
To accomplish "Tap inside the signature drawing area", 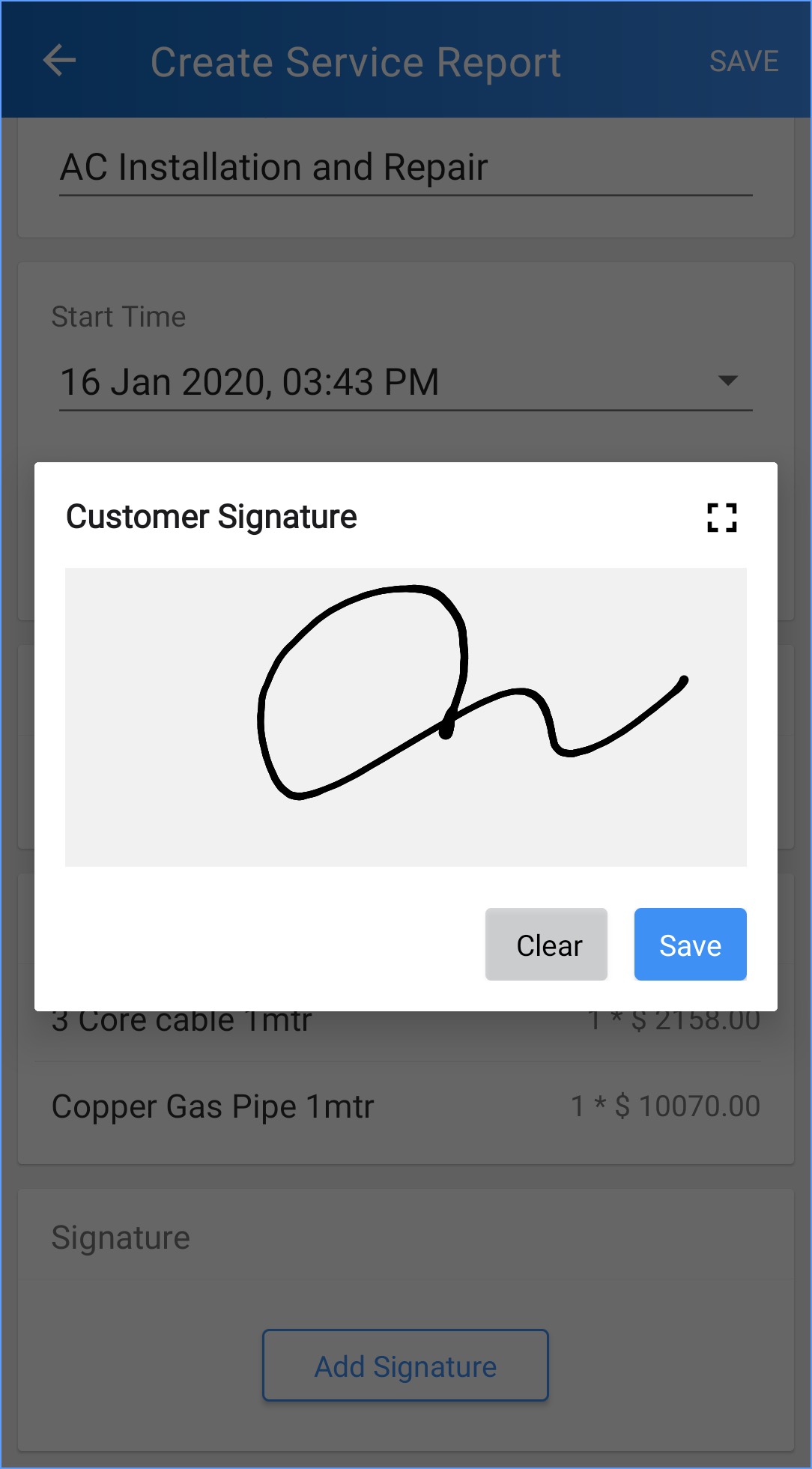I will click(x=405, y=717).
